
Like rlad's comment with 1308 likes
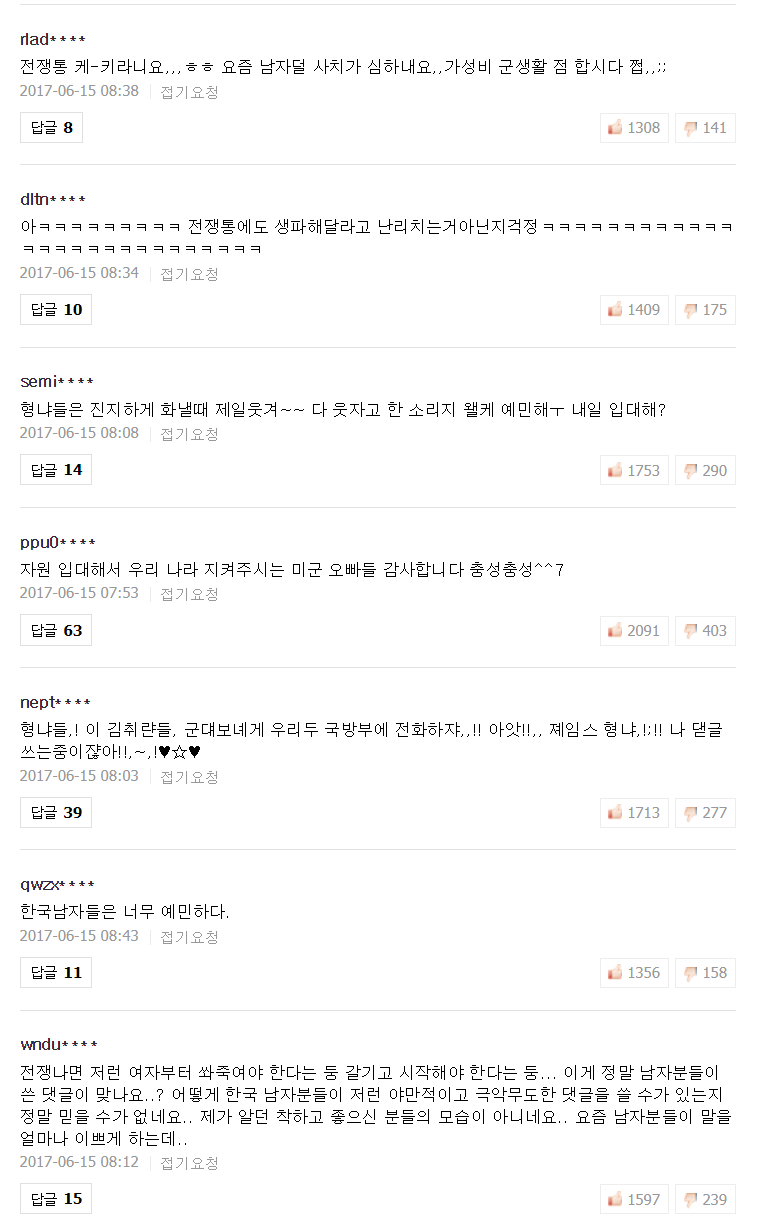(x=634, y=128)
